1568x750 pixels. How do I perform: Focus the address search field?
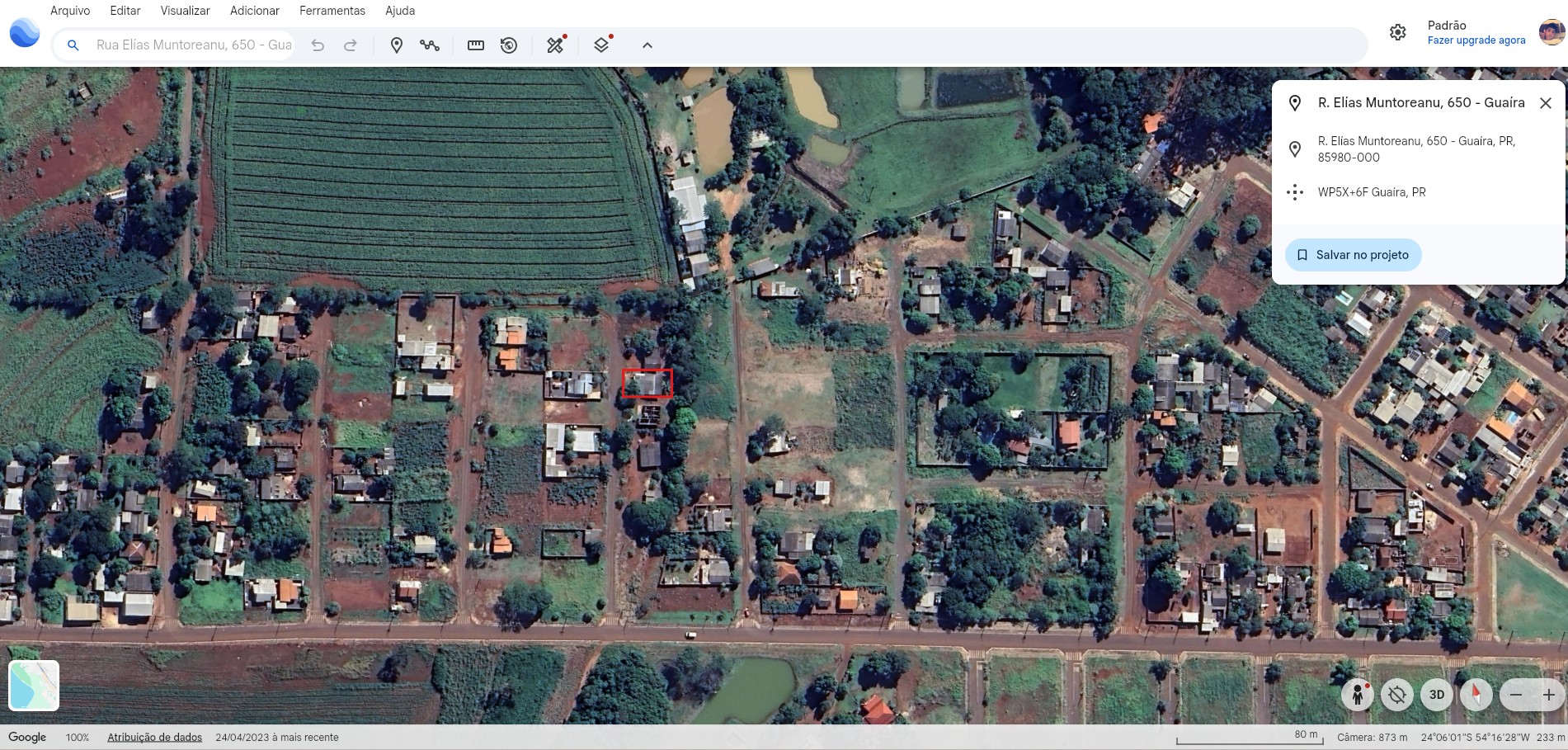[193, 45]
